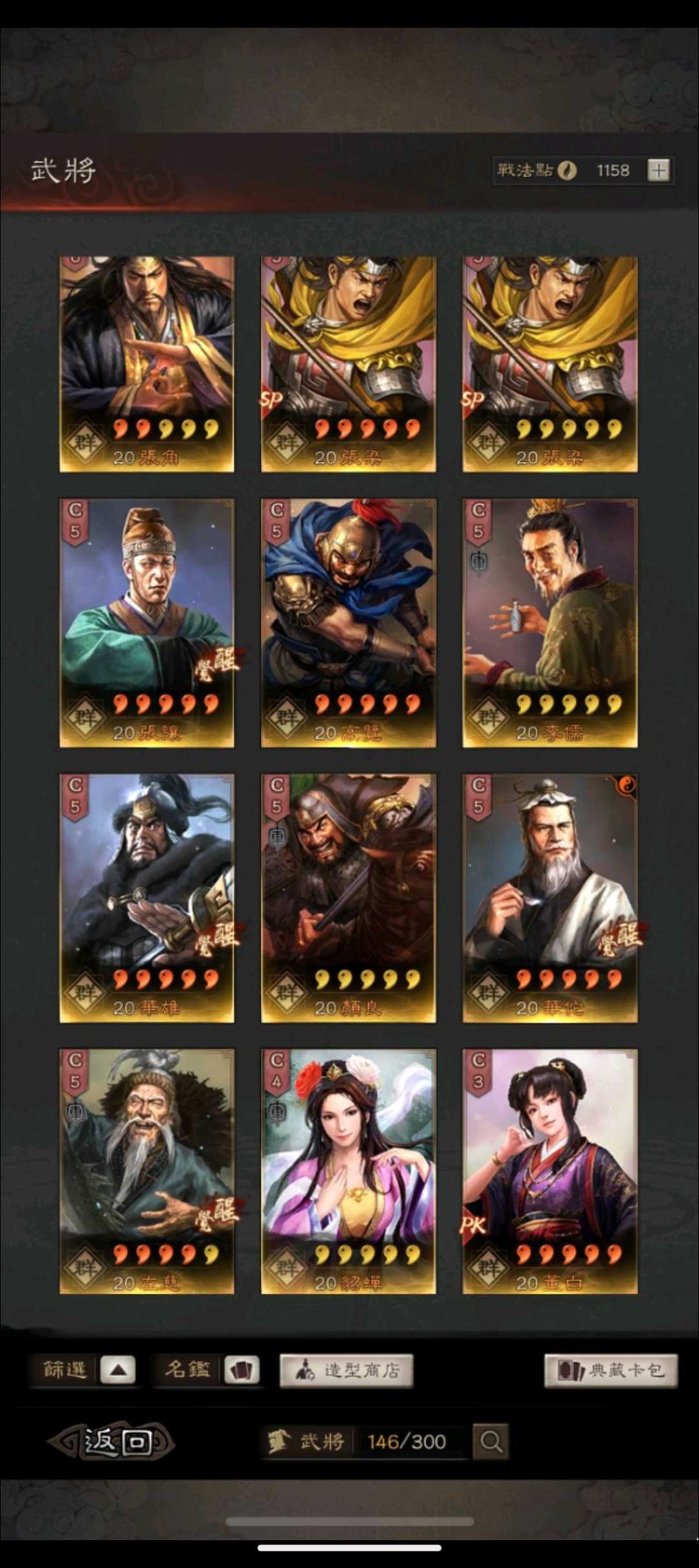Open the 華雄 general card
The image size is (699, 1568).
coord(146,897)
